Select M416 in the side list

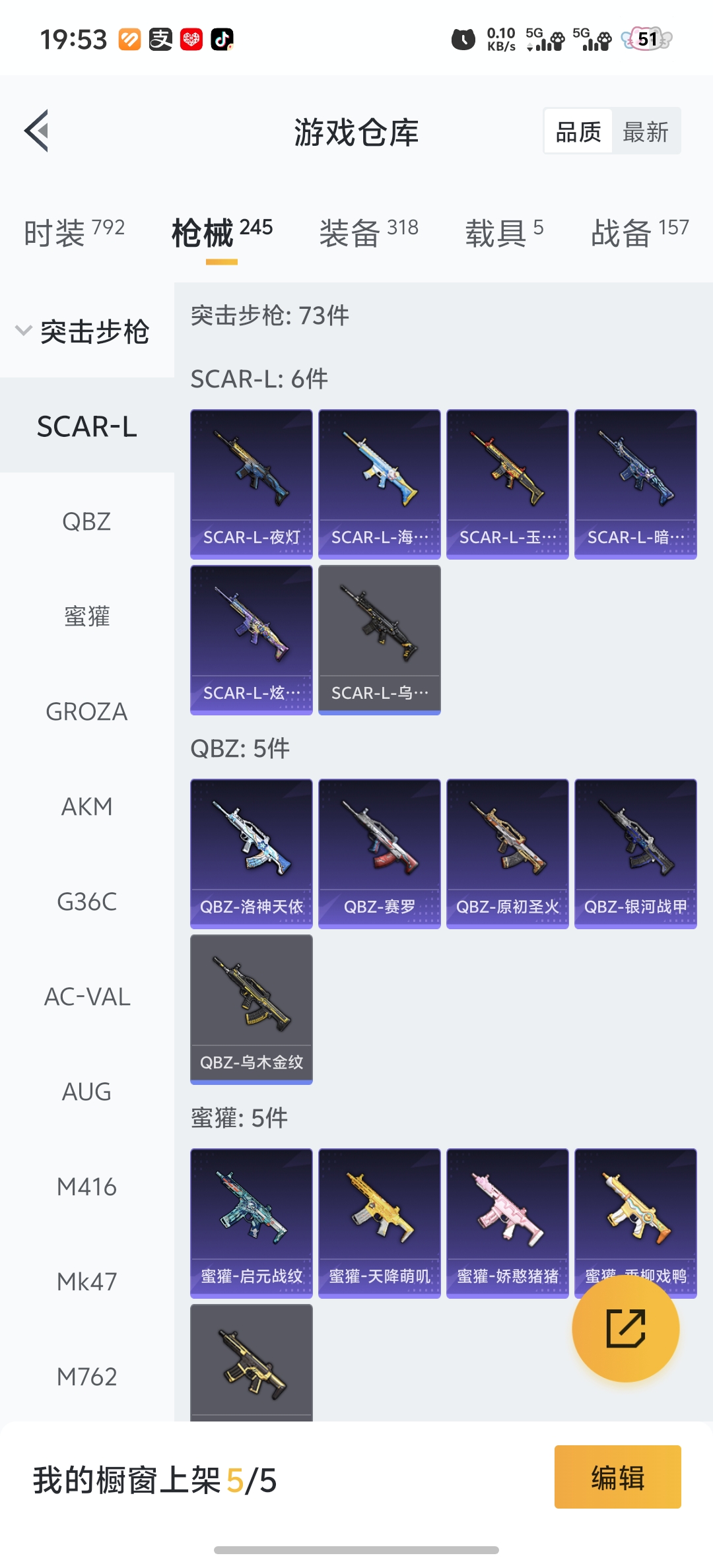[86, 1187]
